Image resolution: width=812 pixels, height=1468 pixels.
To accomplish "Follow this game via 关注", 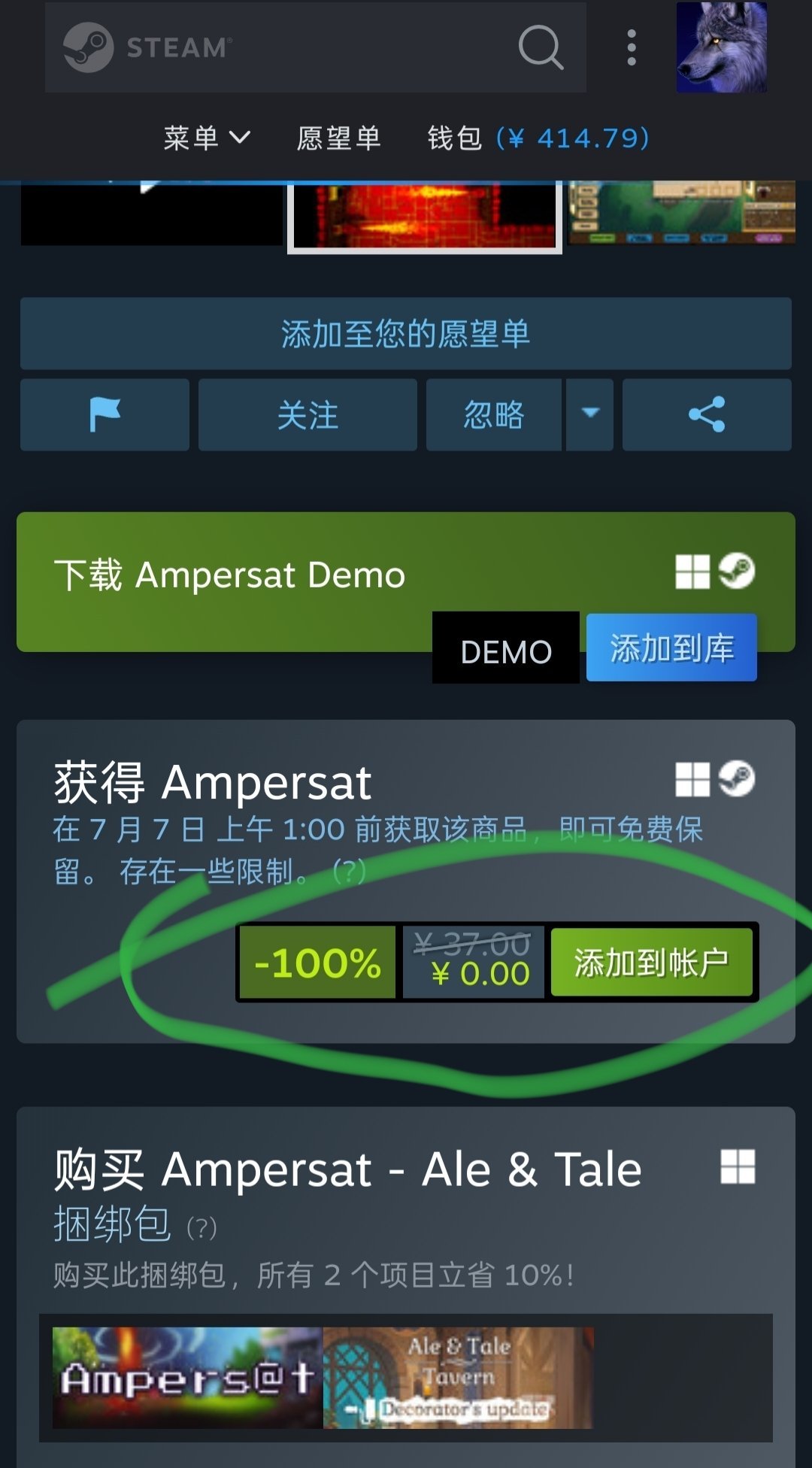I will (x=308, y=415).
